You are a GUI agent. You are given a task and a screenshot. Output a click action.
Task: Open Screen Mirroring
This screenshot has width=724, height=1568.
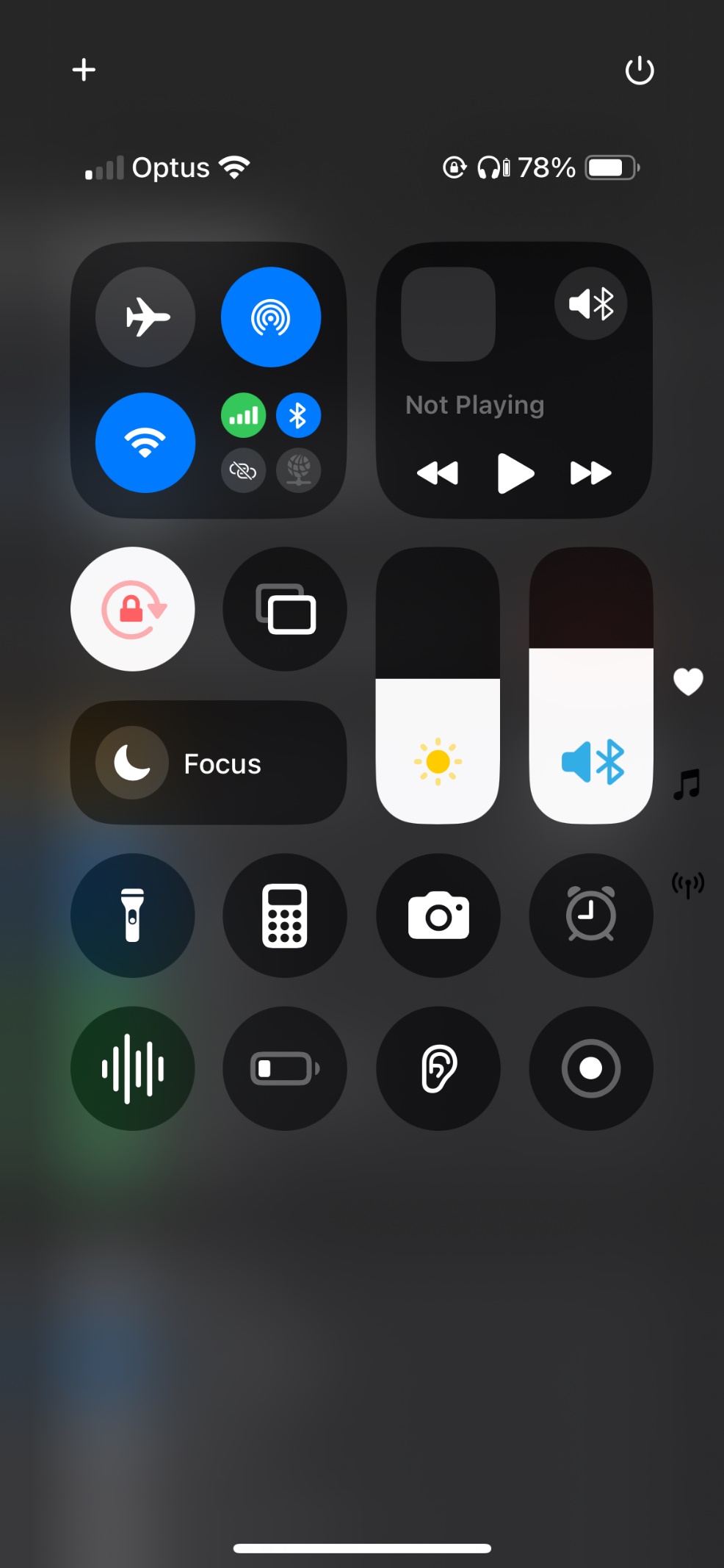tap(286, 609)
